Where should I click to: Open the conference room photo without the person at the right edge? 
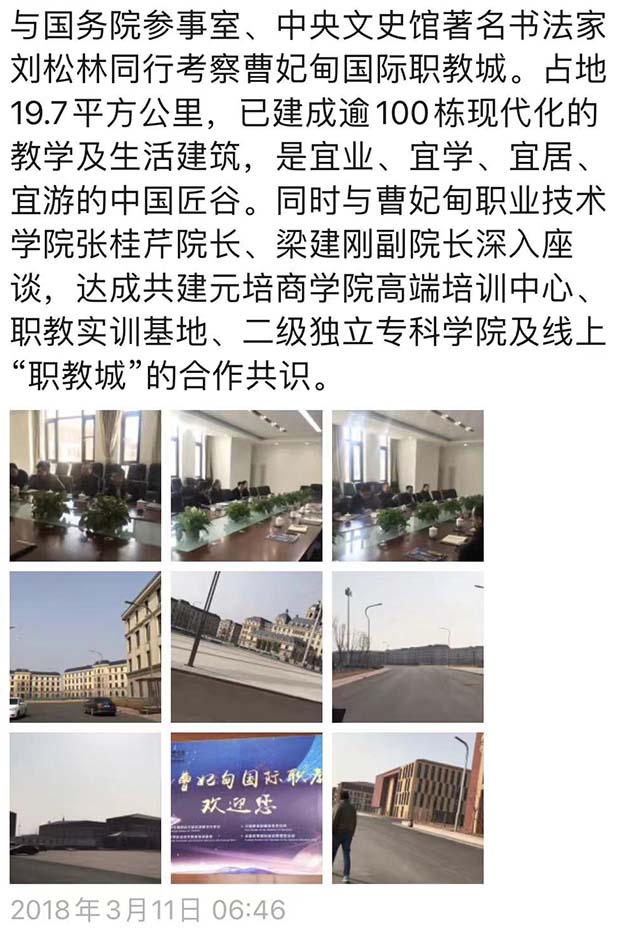click(246, 485)
